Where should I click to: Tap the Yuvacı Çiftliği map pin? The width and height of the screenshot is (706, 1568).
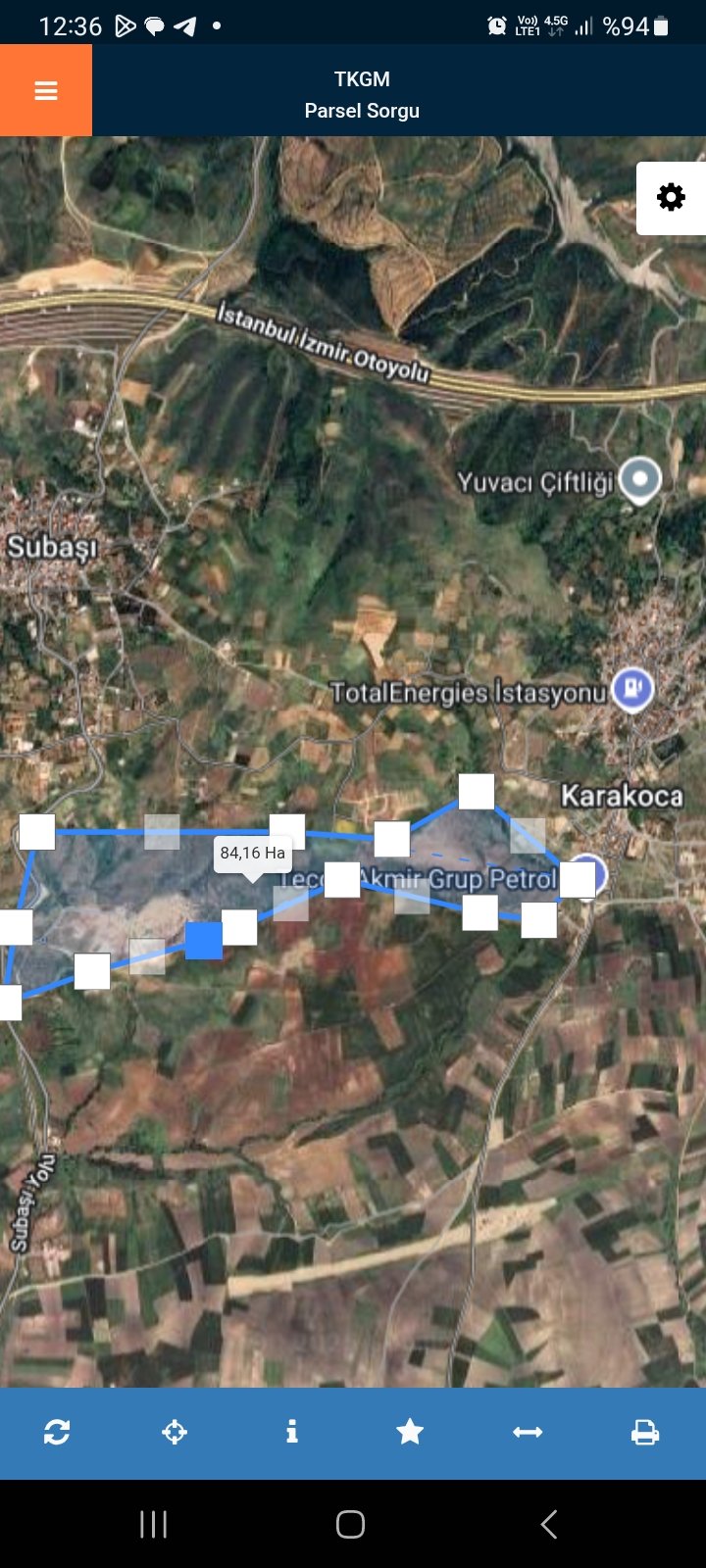[x=641, y=480]
